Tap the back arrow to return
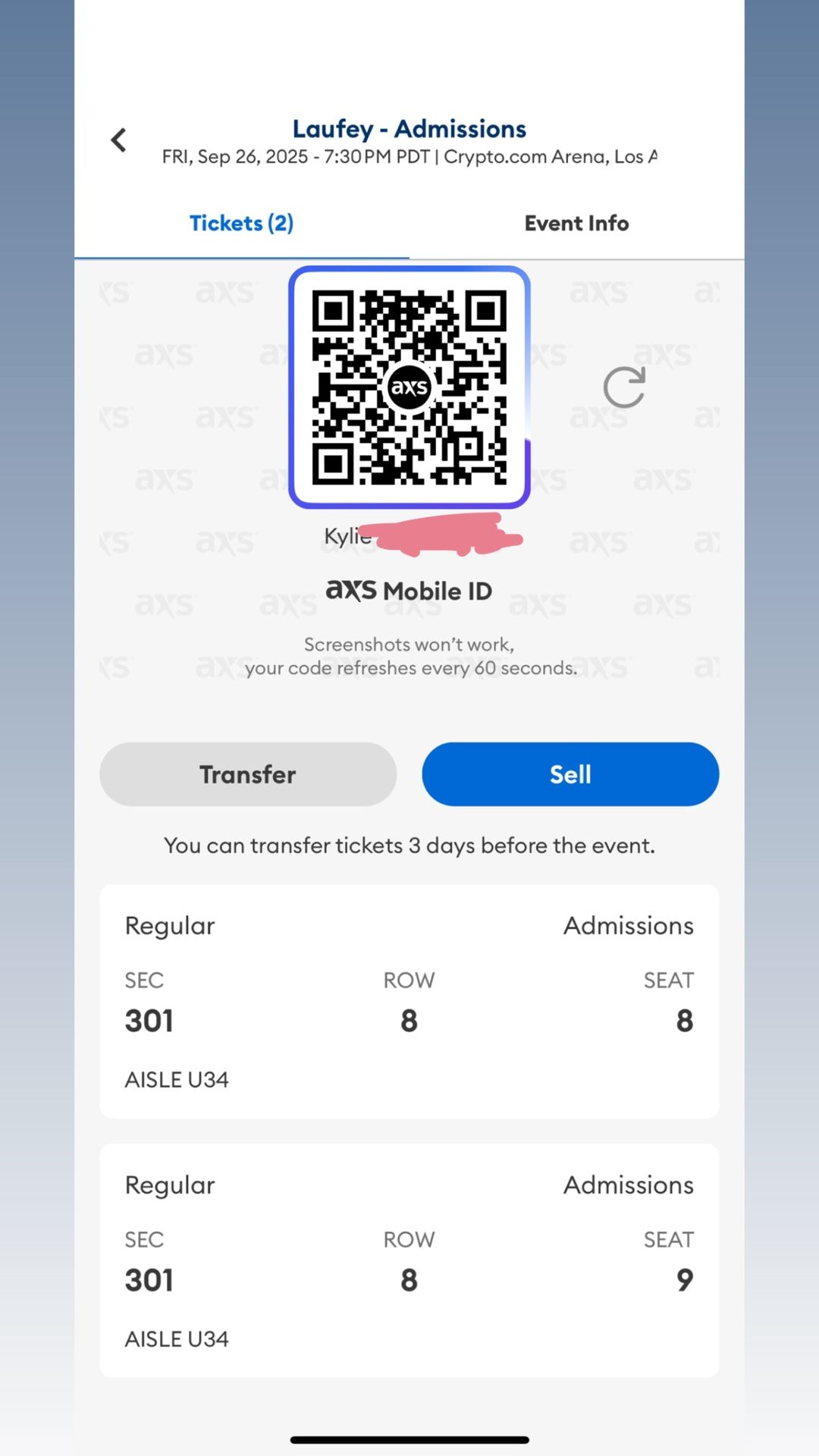This screenshot has height=1456, width=819. (119, 140)
